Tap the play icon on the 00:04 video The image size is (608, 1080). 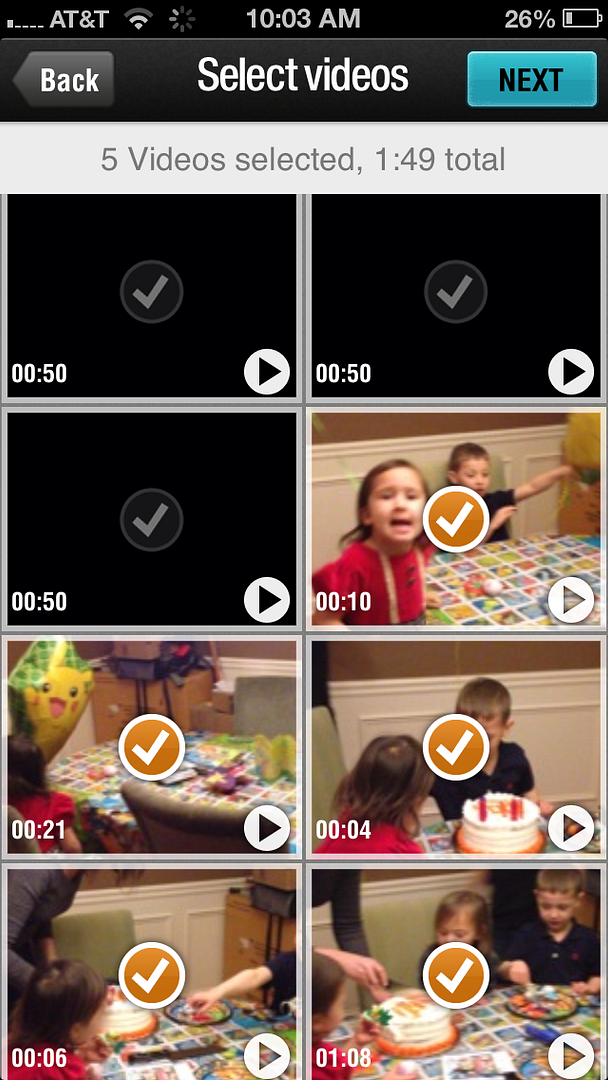click(x=571, y=828)
